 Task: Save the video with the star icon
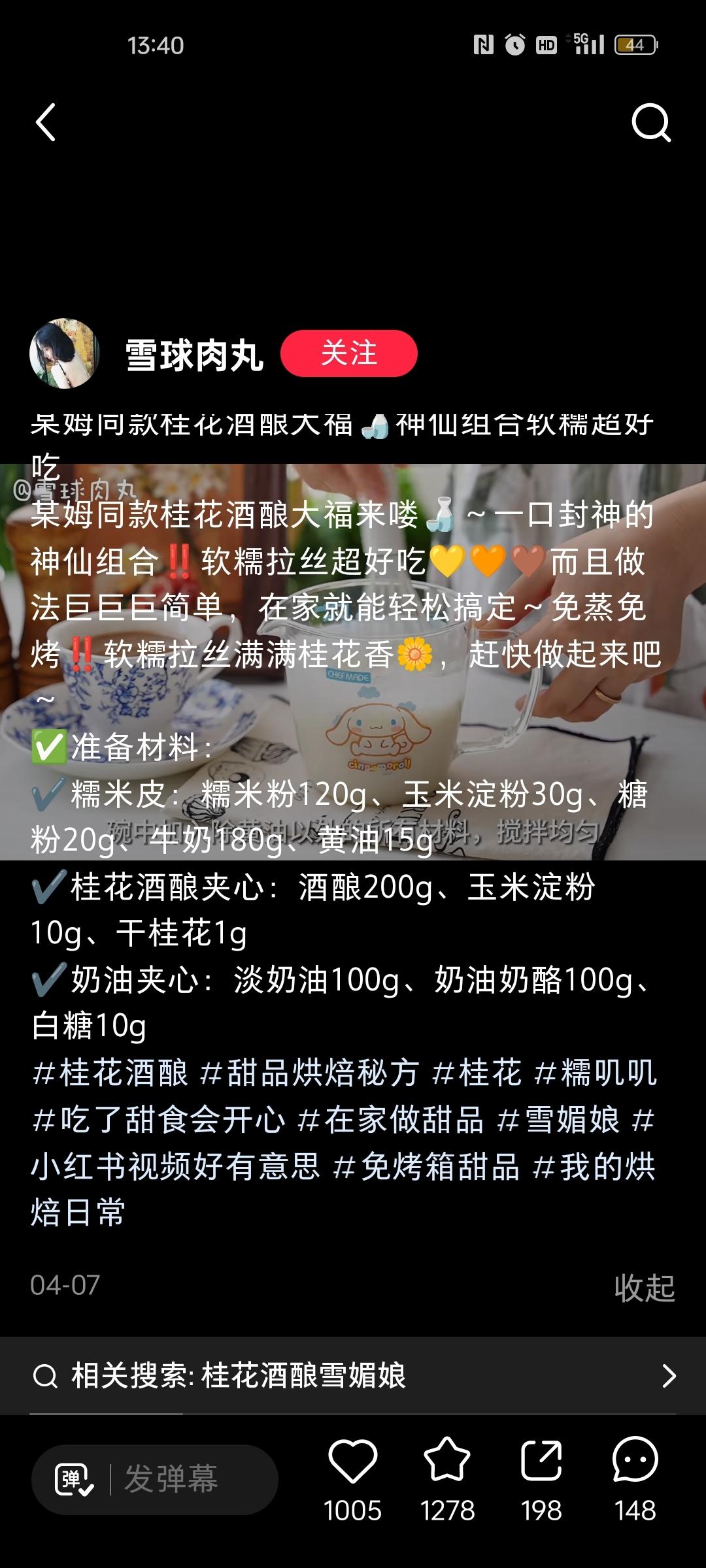coord(447,1461)
